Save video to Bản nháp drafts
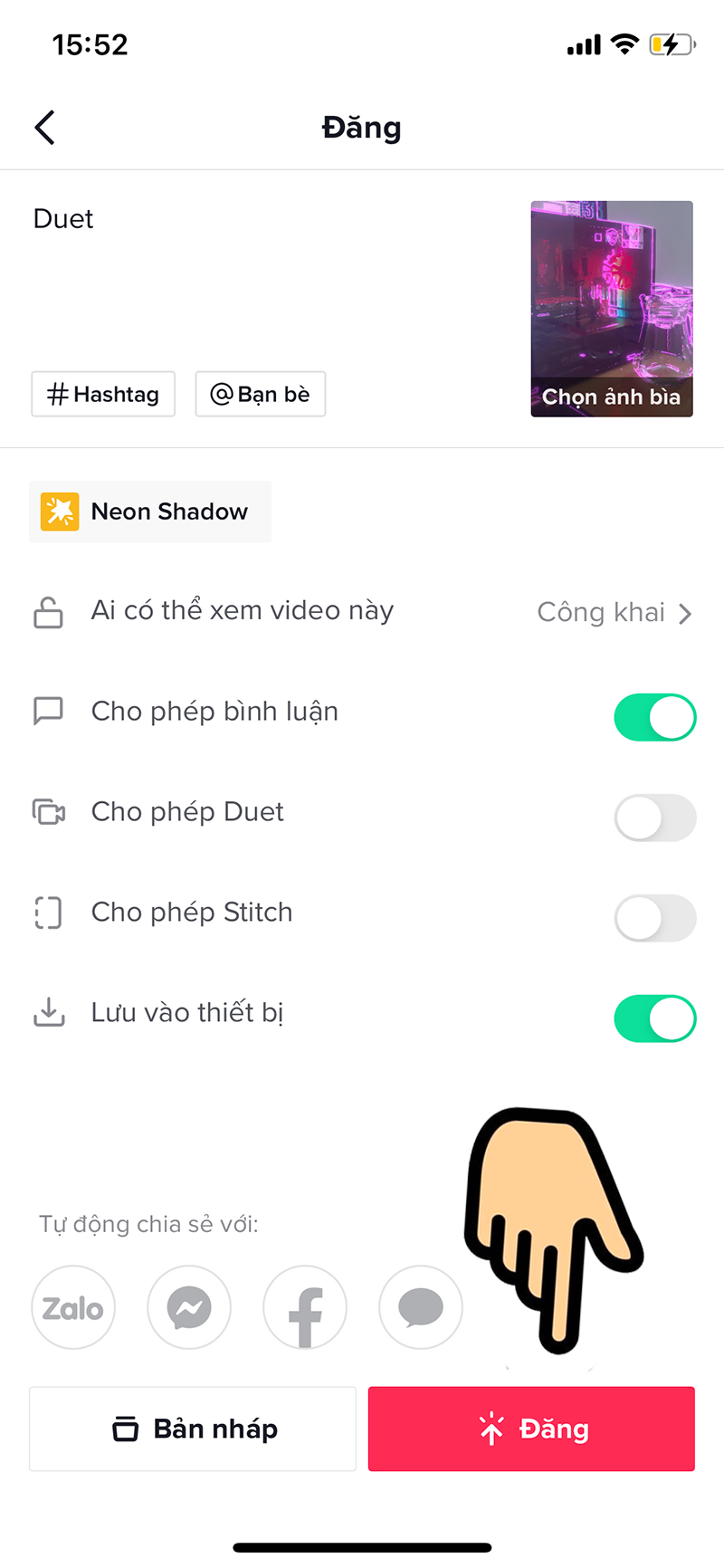724x1568 pixels. click(192, 1429)
